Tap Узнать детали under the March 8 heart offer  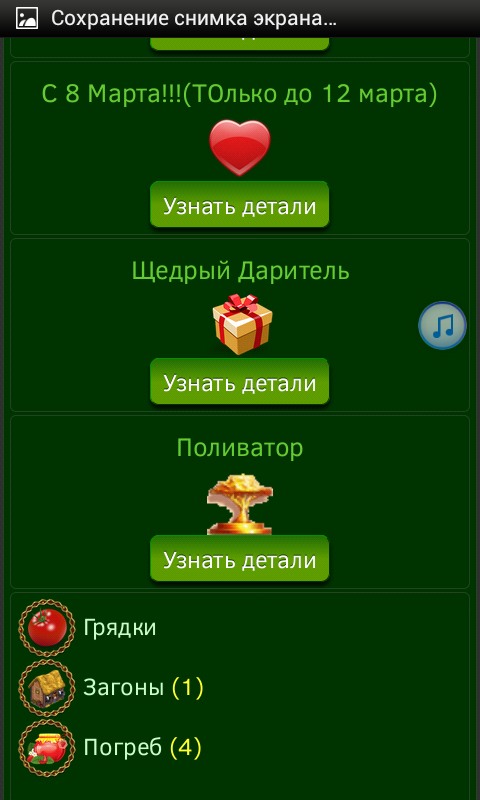tap(239, 205)
